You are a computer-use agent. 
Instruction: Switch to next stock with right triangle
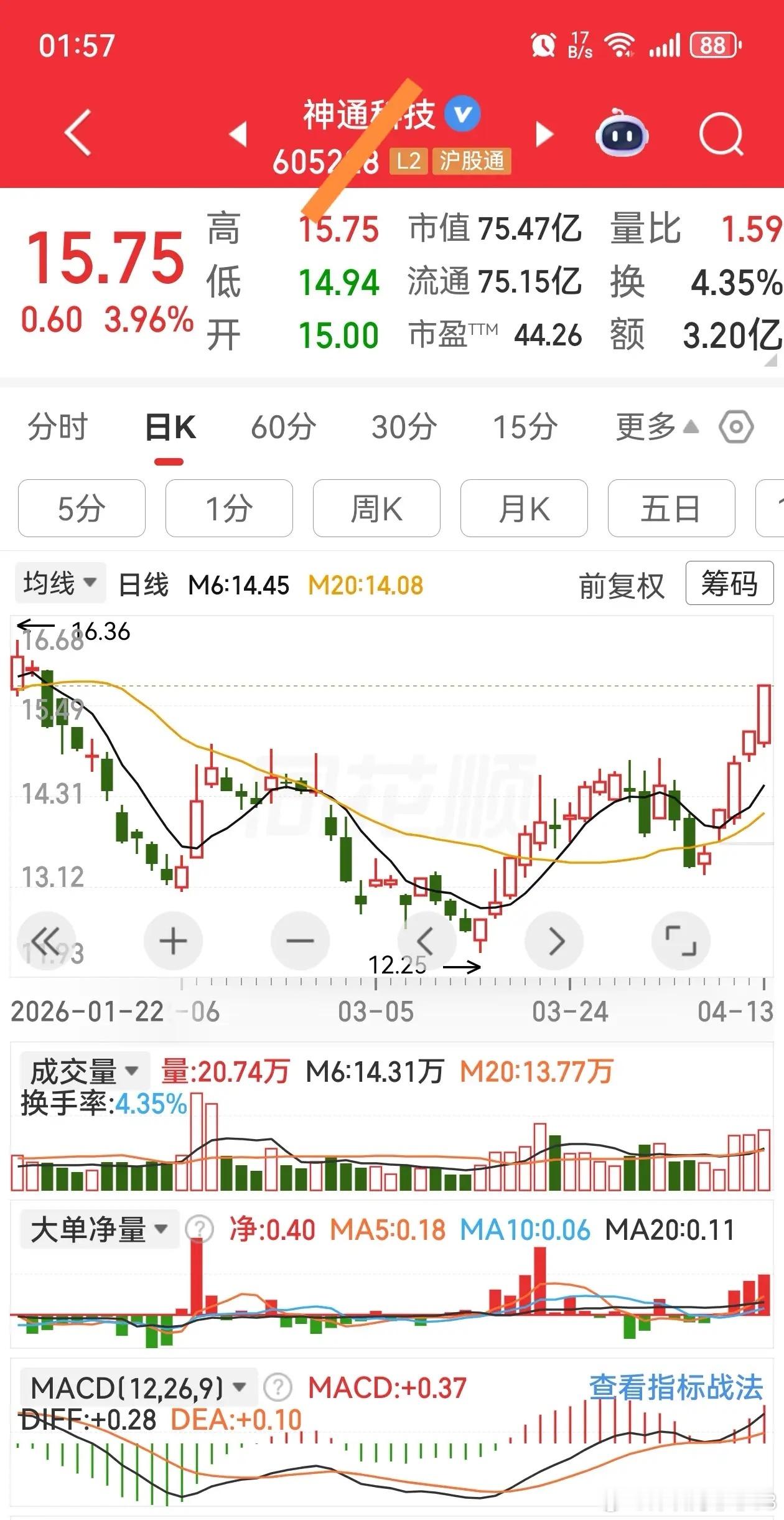point(544,134)
